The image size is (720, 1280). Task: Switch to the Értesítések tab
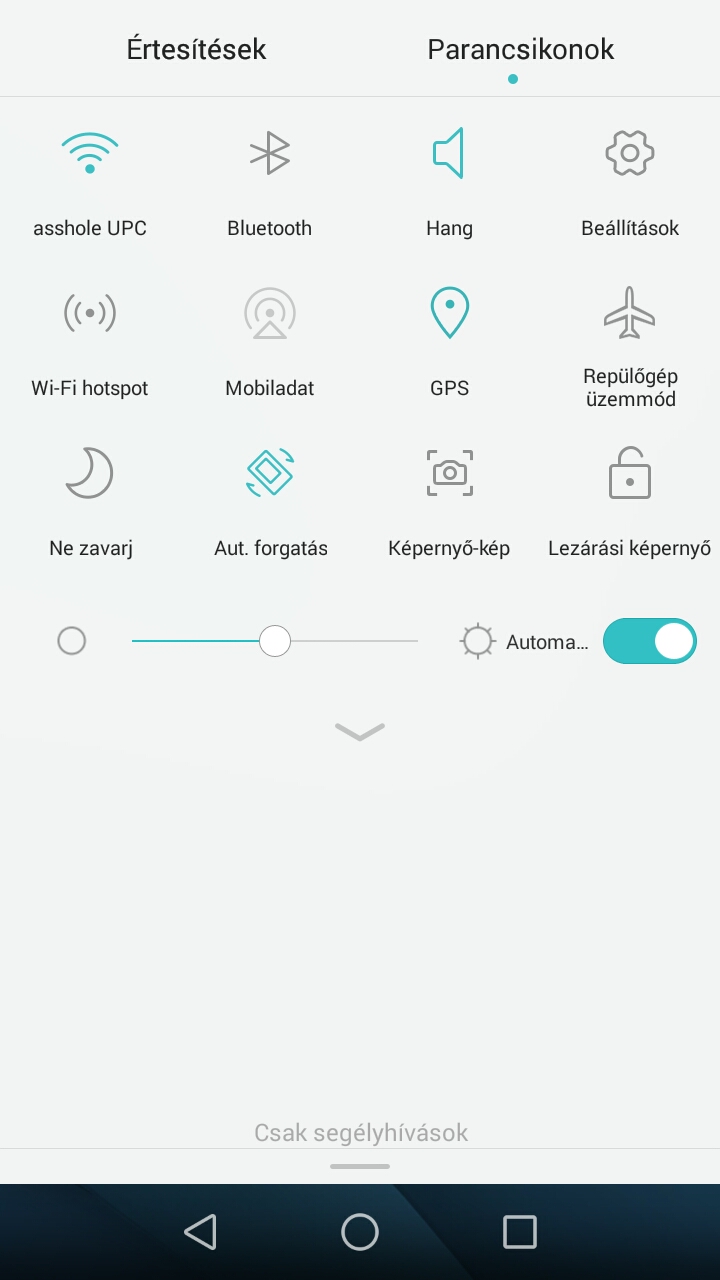pyautogui.click(x=196, y=49)
